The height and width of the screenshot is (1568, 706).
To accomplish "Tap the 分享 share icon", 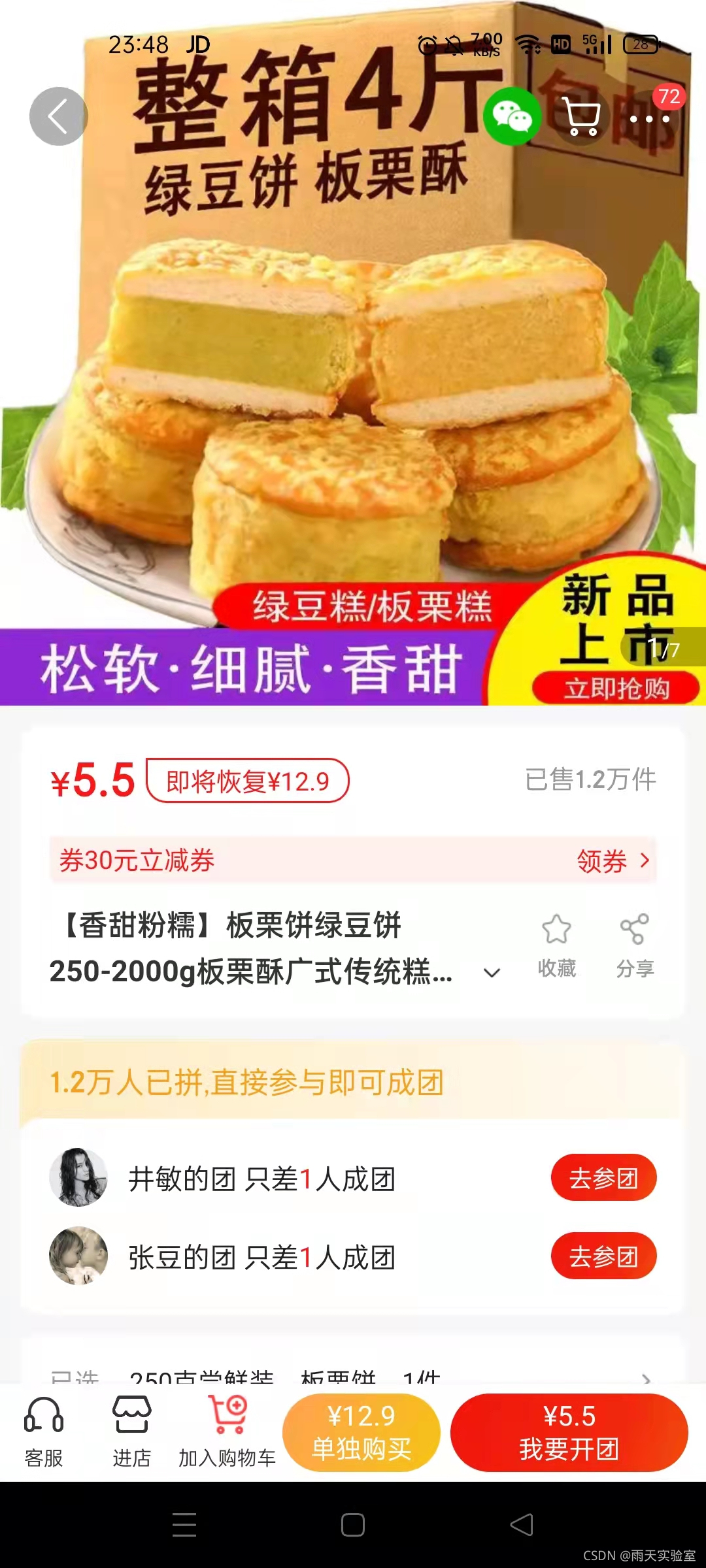I will coord(635,945).
